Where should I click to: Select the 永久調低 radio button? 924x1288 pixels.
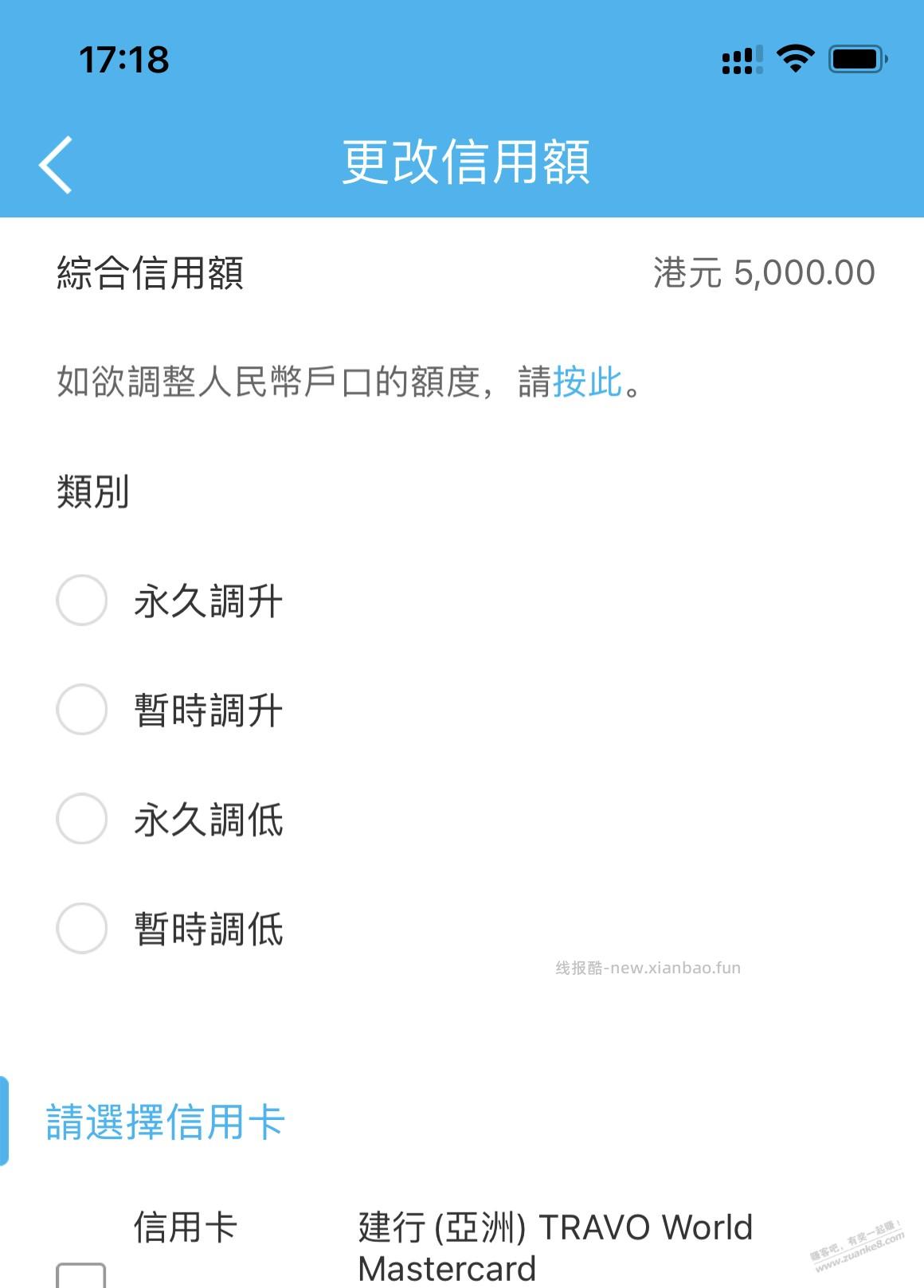80,816
